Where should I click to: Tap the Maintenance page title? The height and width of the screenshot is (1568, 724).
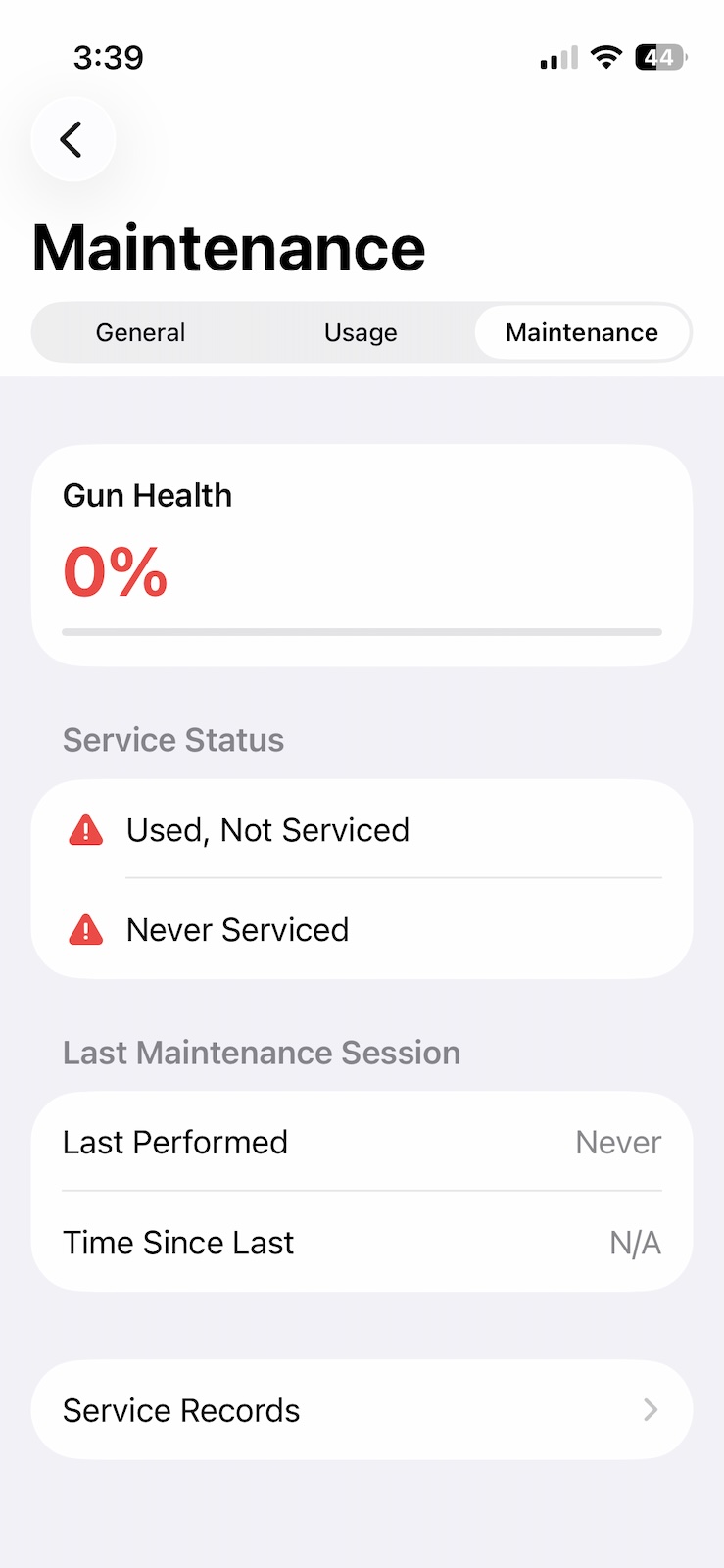click(x=229, y=248)
